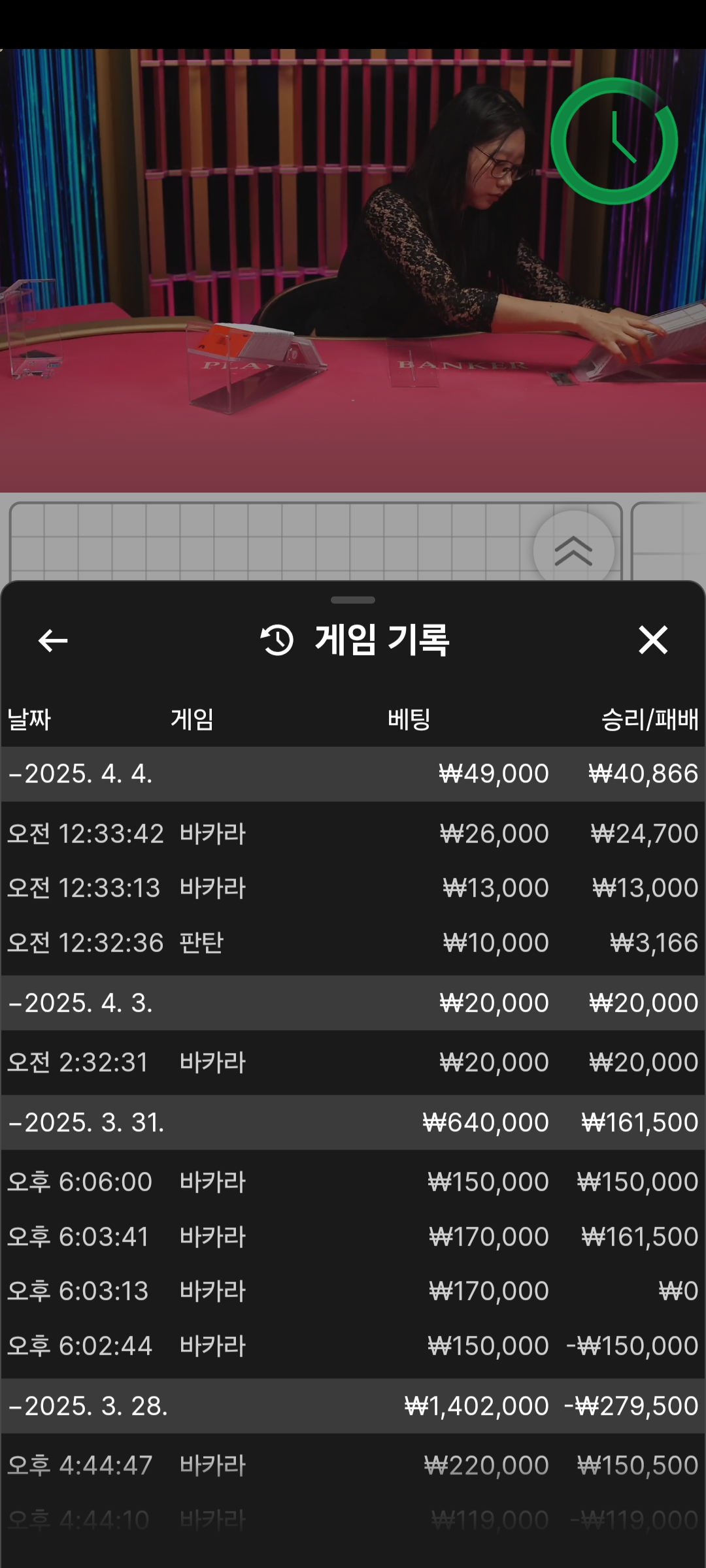706x1568 pixels.
Task: Collapse the 2025. 3. 28. date group
Action: point(353,1406)
